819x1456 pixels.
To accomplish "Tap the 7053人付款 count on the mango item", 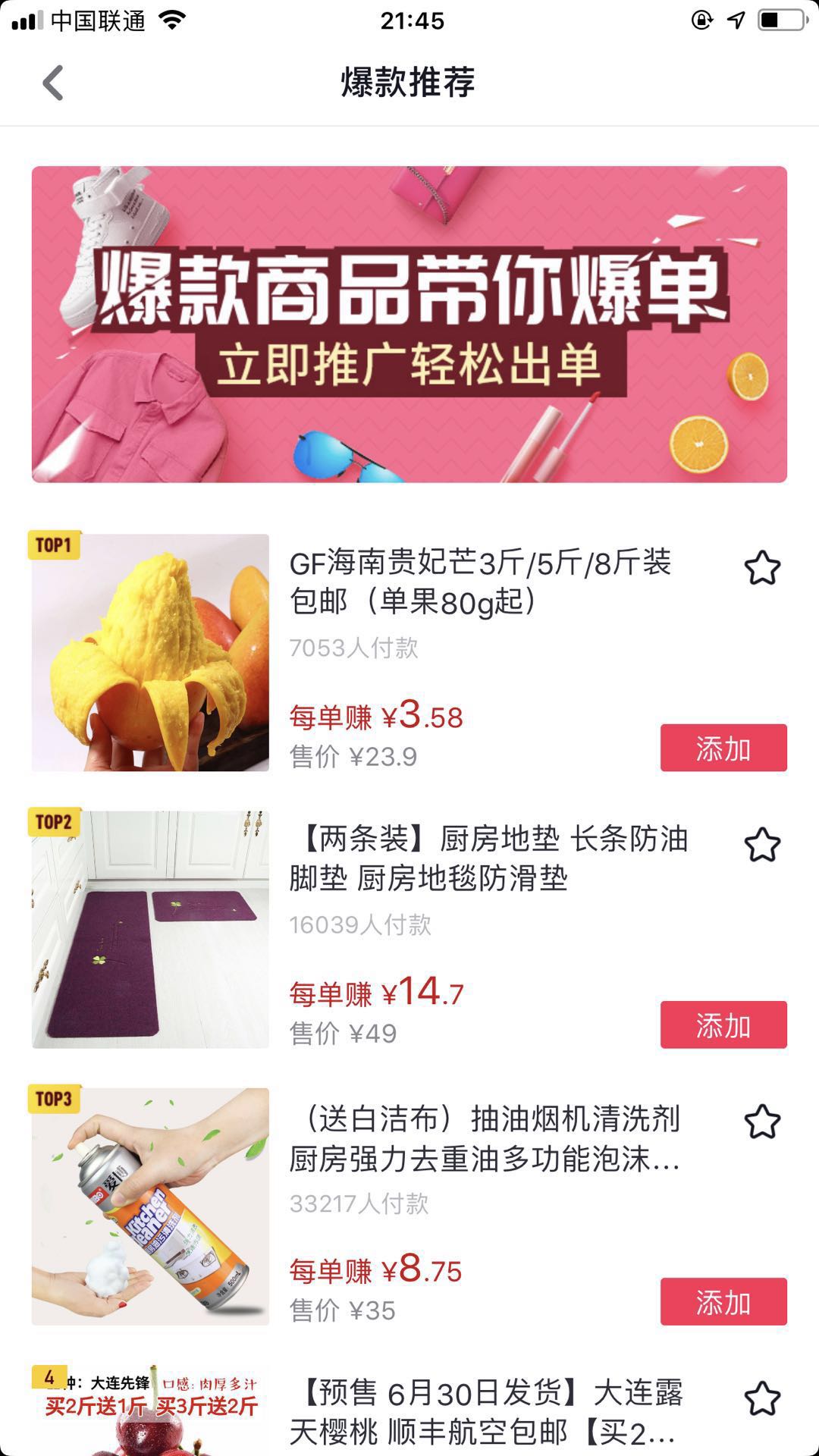I will coord(356,647).
